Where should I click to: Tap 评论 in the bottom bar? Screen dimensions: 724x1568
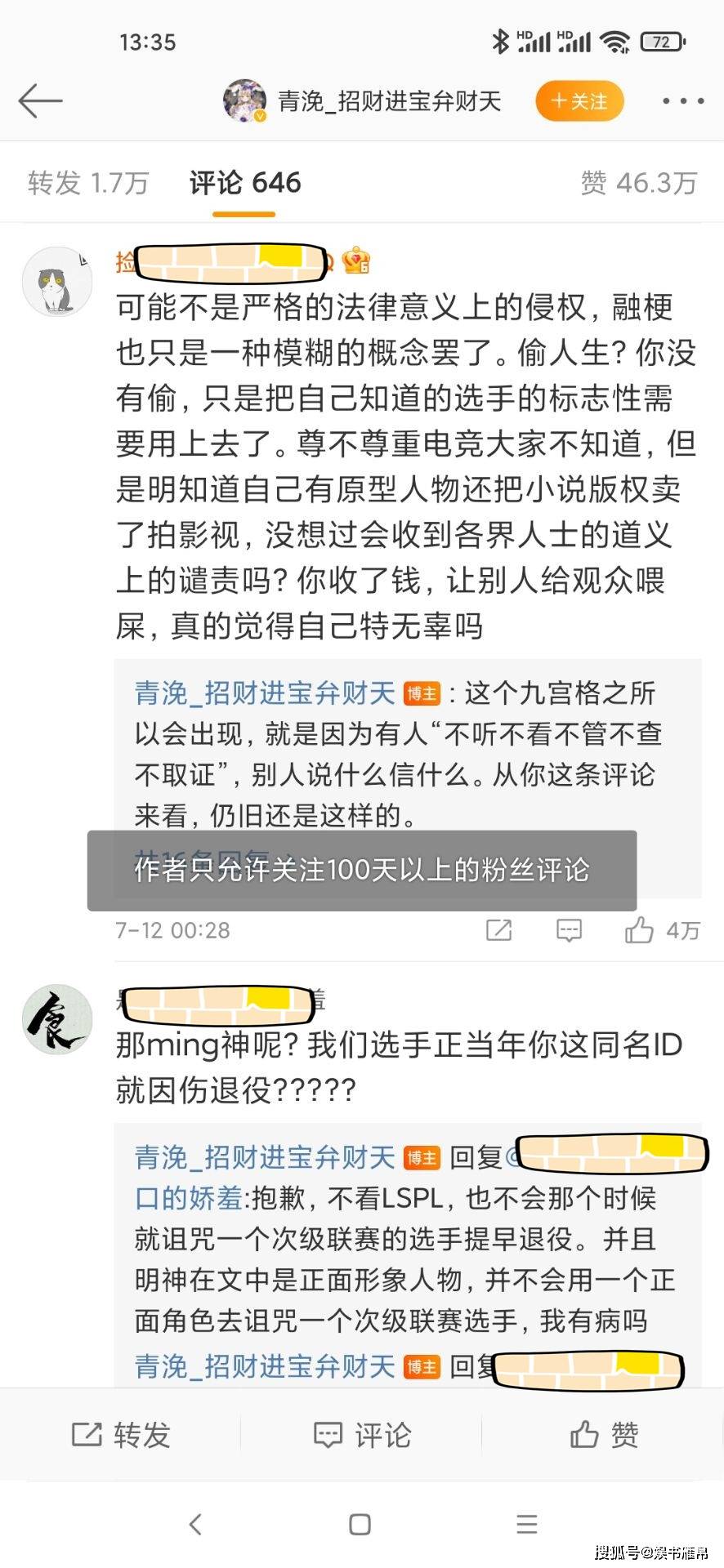point(362,1434)
